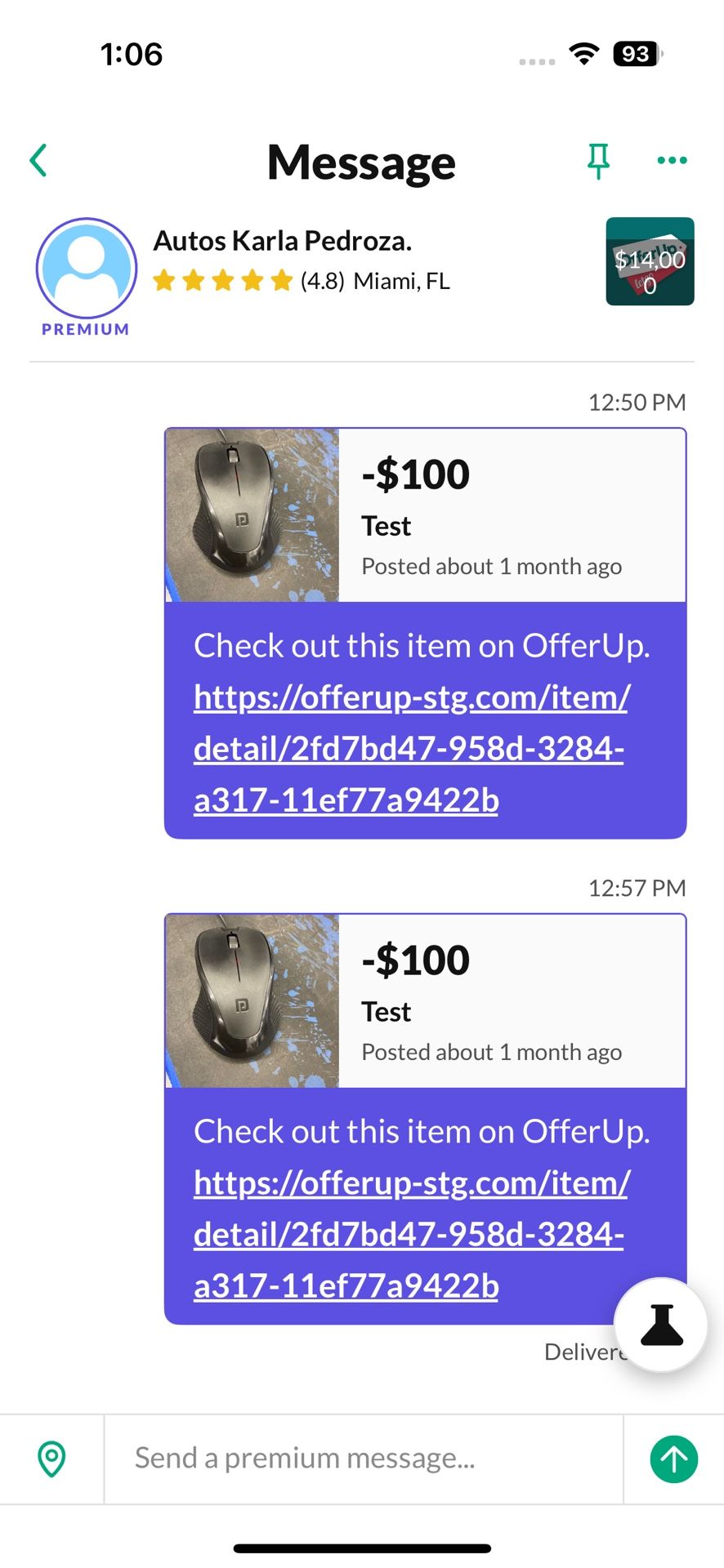Share a meetup location with the pin icon
Image resolution: width=724 pixels, height=1568 pixels.
[x=52, y=1459]
